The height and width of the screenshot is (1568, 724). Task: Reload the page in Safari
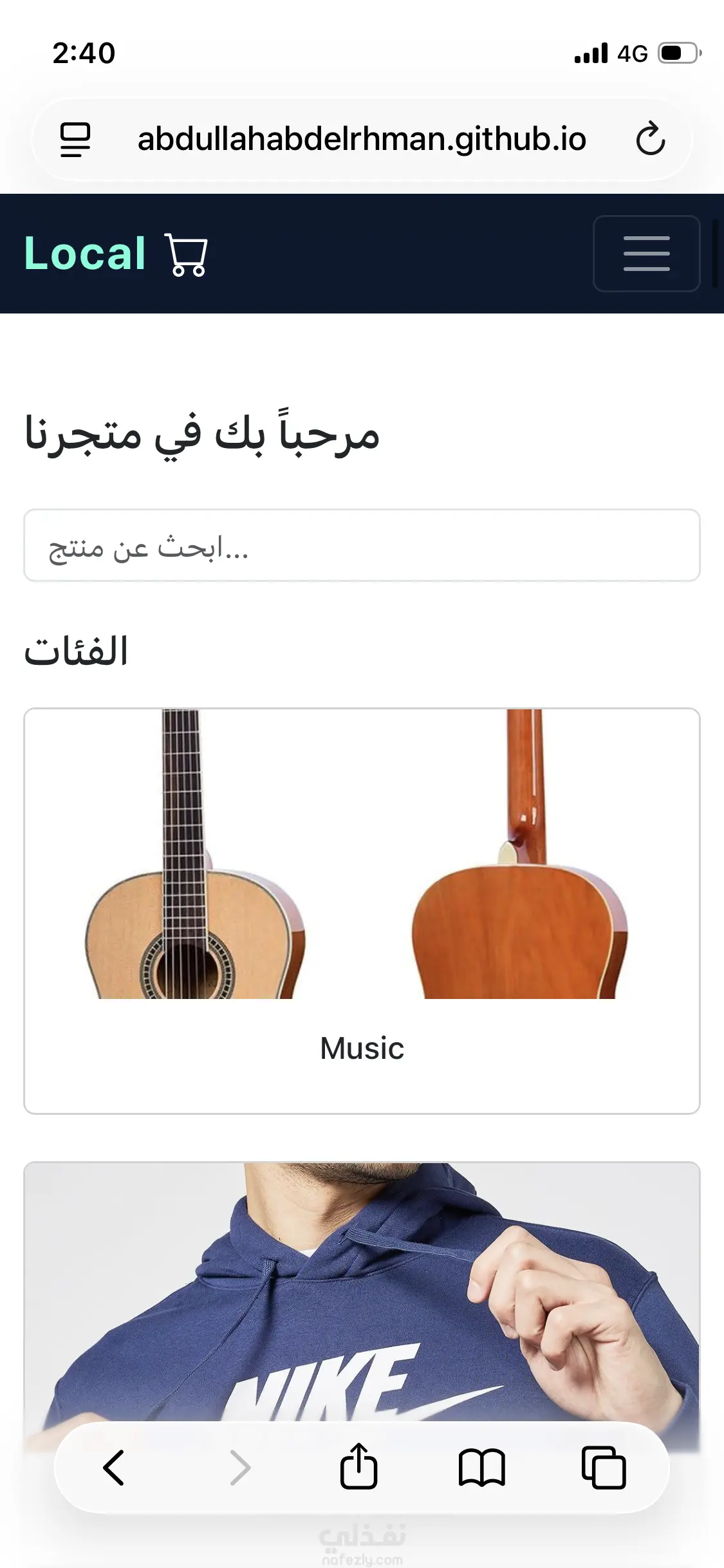pos(650,139)
